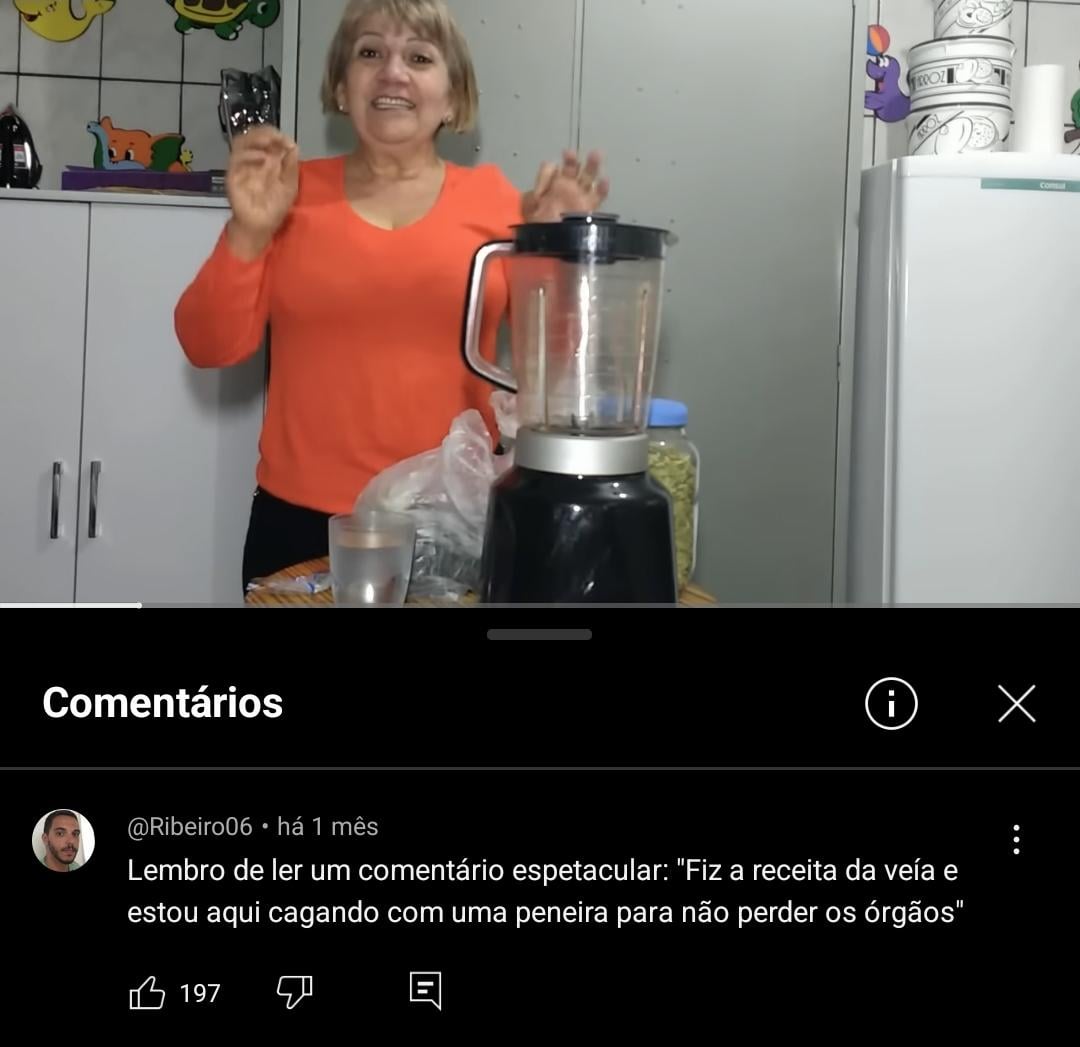The width and height of the screenshot is (1080, 1047).
Task: Open overflow menu on @Ribeiro06's comment
Action: pyautogui.click(x=1016, y=839)
